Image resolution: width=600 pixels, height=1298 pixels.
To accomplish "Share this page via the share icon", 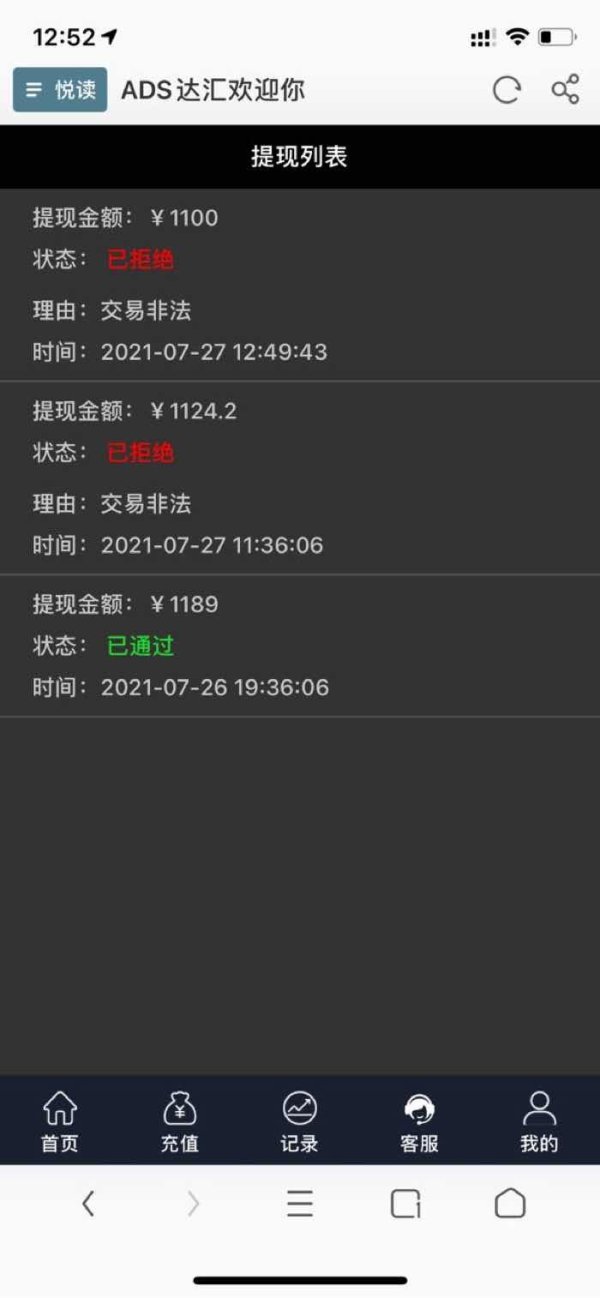I will pyautogui.click(x=565, y=90).
